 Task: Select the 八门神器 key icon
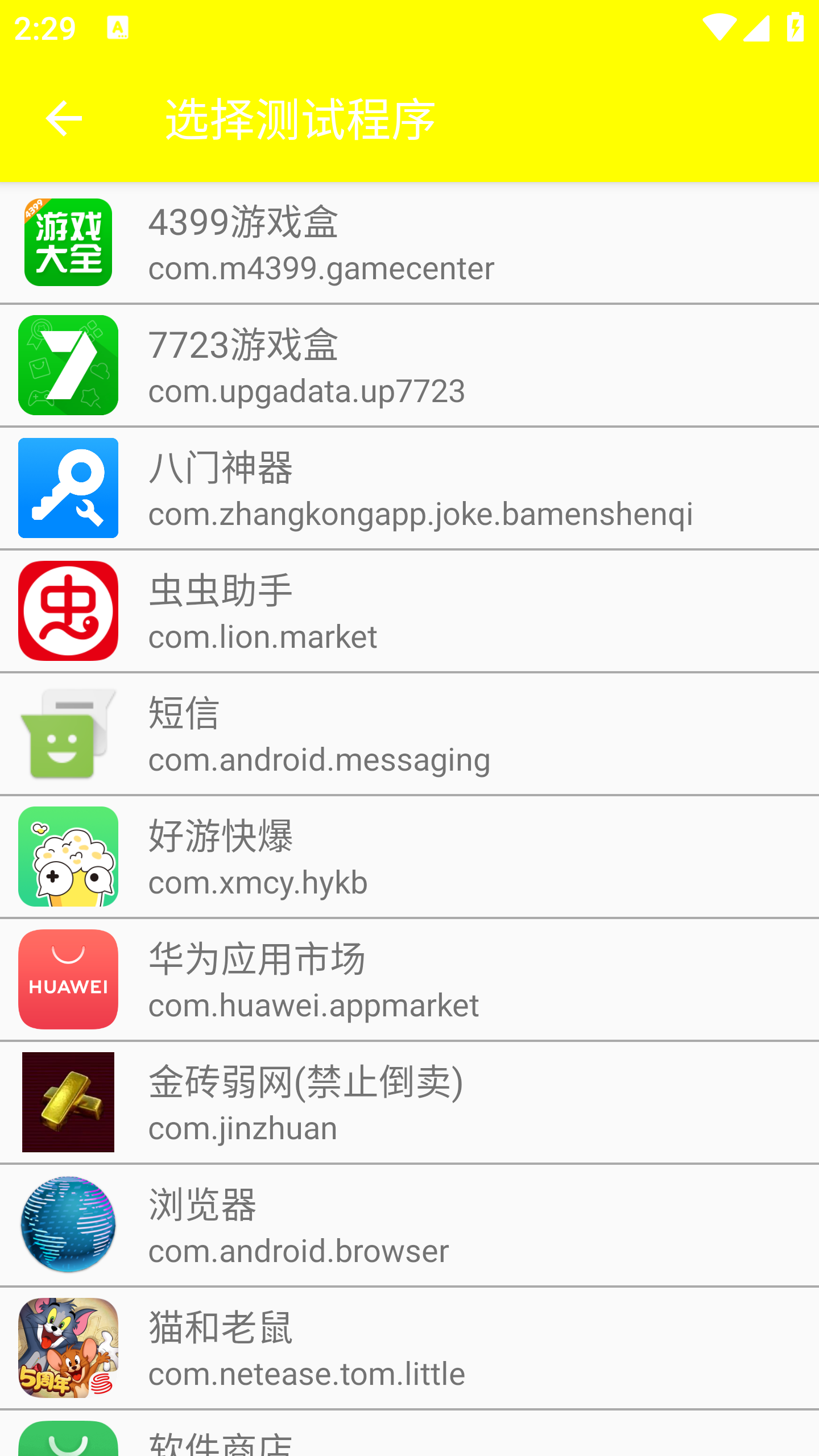coord(68,488)
